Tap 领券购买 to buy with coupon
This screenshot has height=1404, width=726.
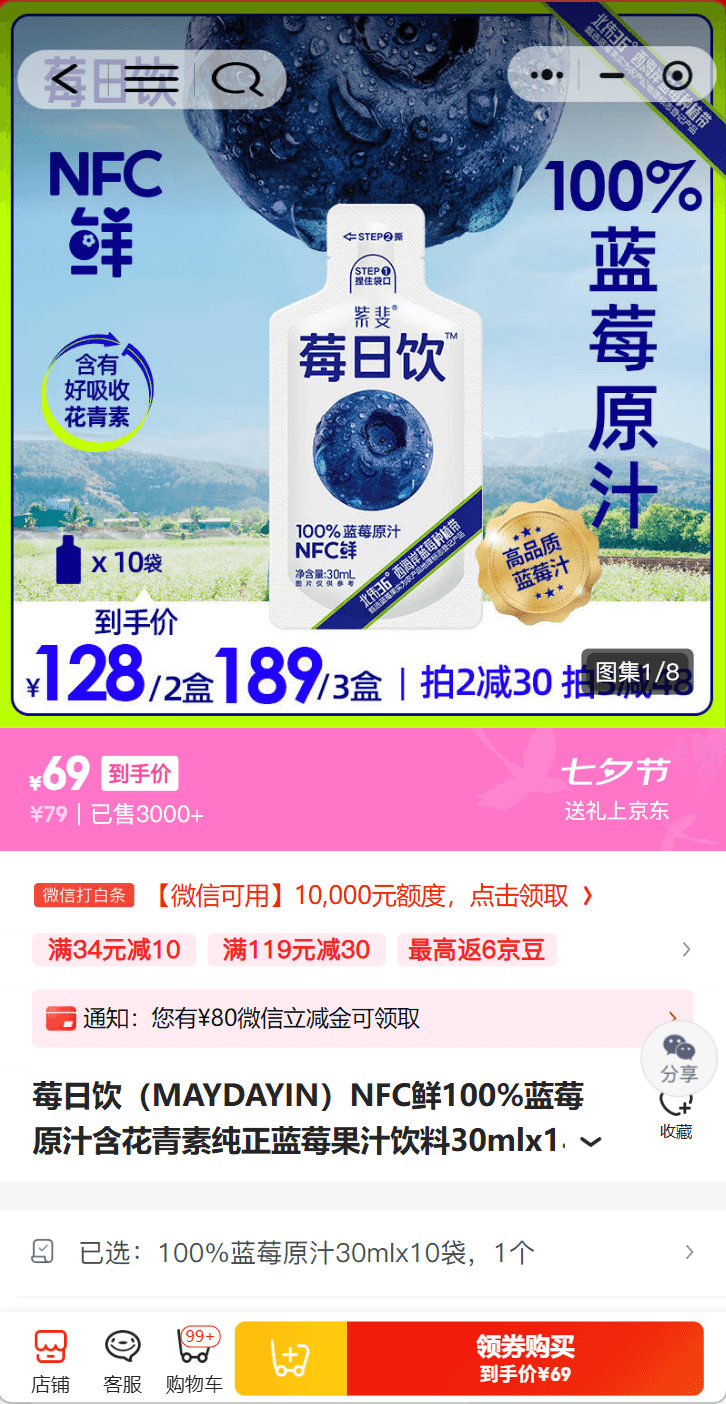point(525,1359)
